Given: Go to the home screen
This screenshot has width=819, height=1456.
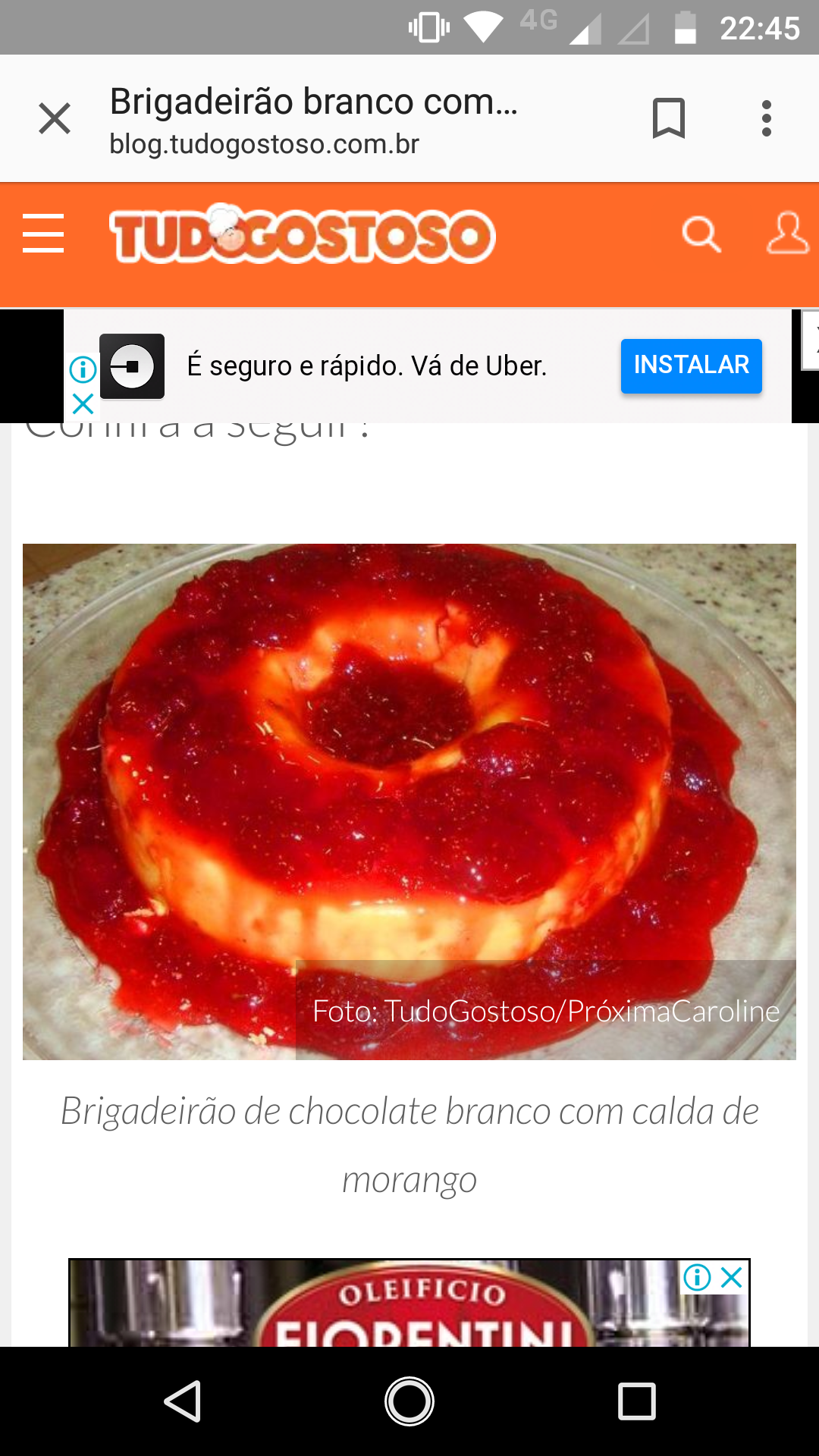Looking at the screenshot, I should tap(409, 1401).
